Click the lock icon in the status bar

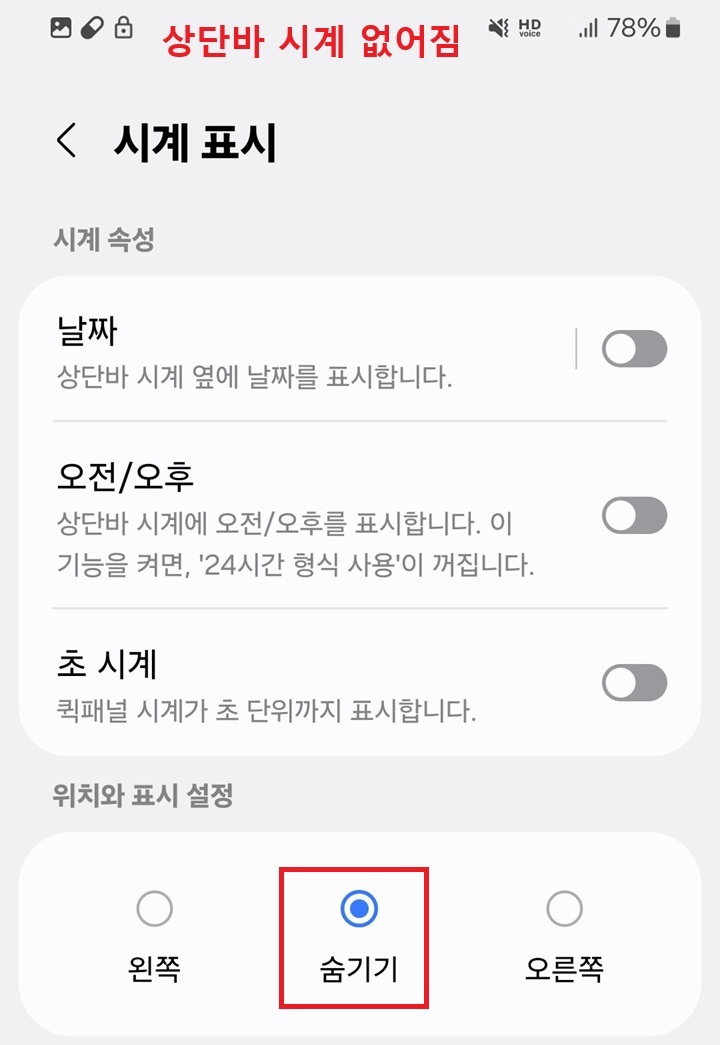tap(124, 27)
